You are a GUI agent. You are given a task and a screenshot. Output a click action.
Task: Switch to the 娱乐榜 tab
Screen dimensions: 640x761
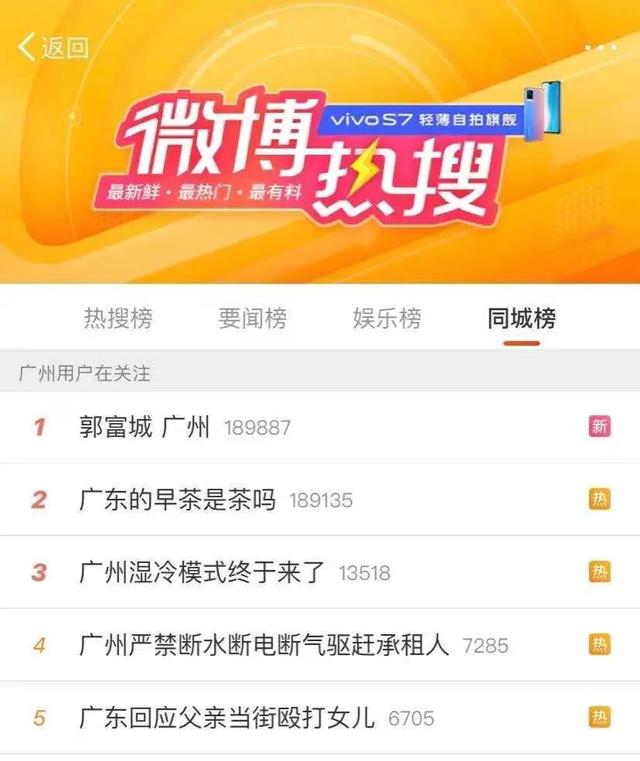coord(387,319)
